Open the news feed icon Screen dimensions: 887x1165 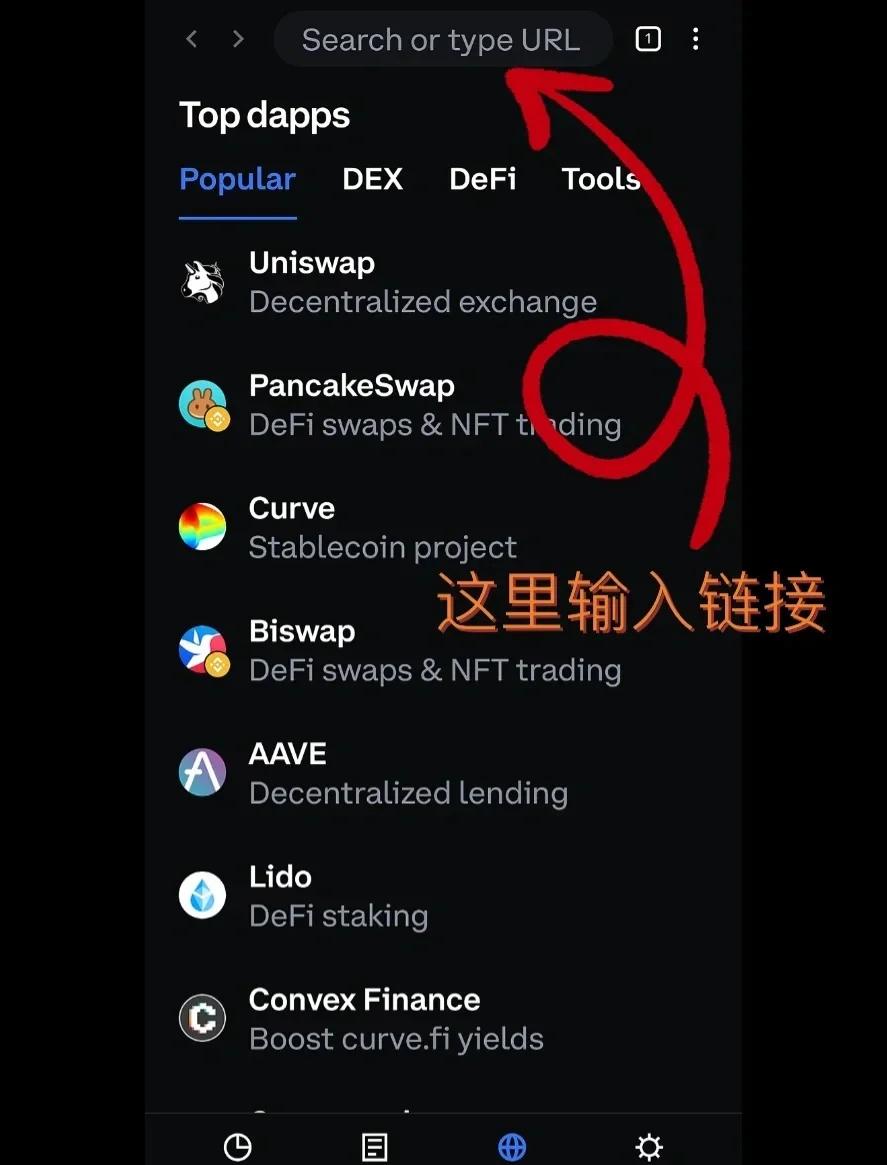click(x=374, y=1147)
